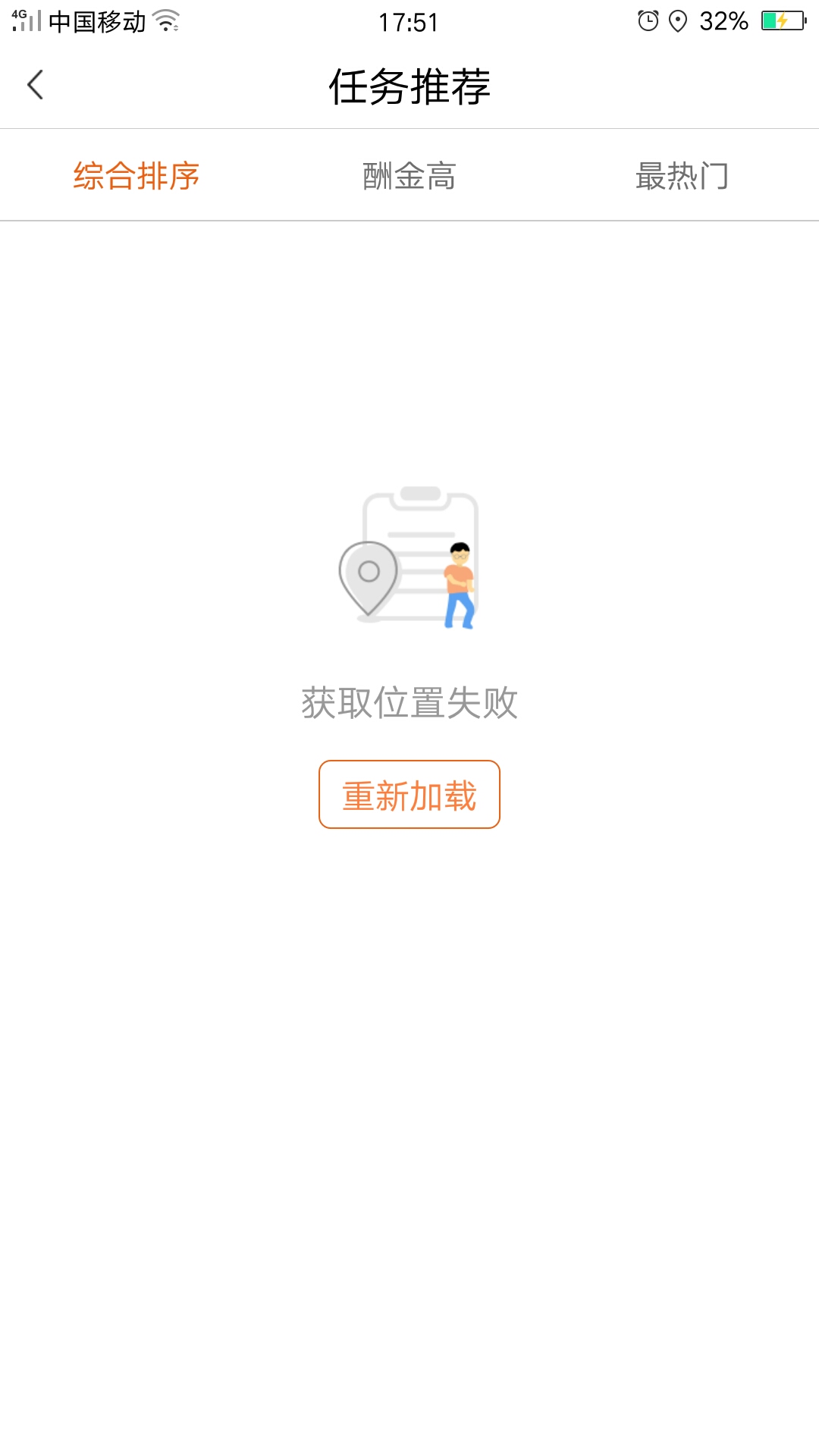Switch to the 最热门 tab
Screen dimensions: 819x1456
[x=682, y=176]
